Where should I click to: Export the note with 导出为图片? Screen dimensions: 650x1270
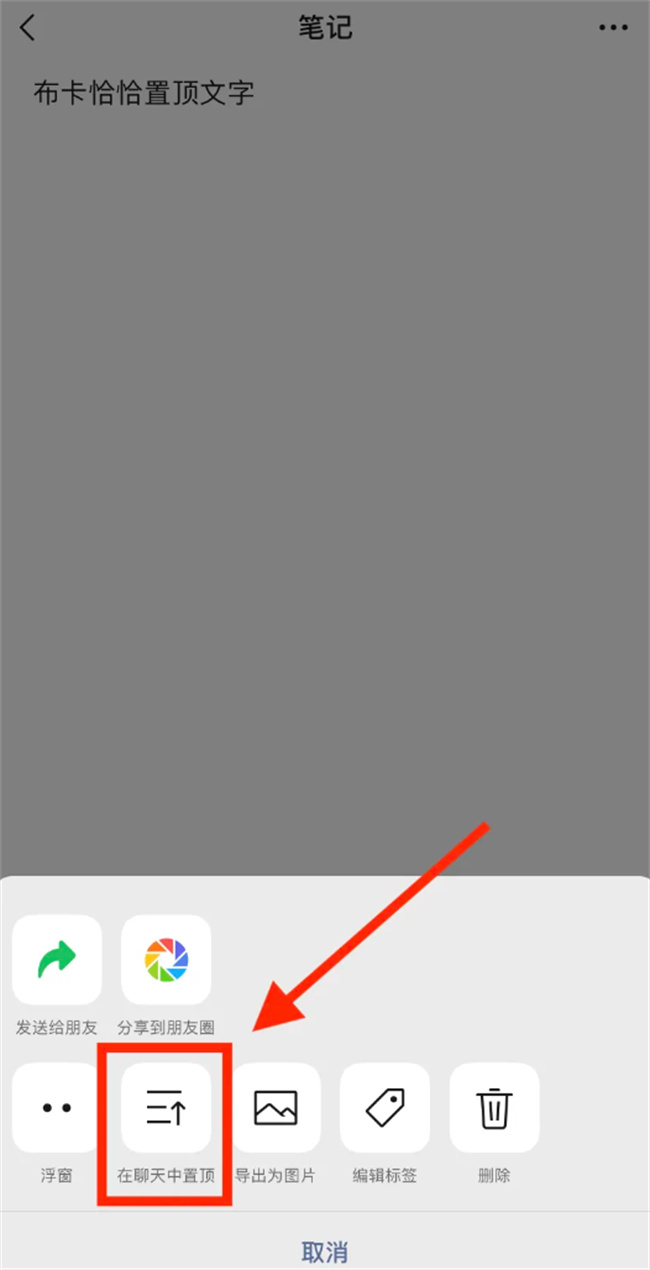pyautogui.click(x=275, y=1108)
